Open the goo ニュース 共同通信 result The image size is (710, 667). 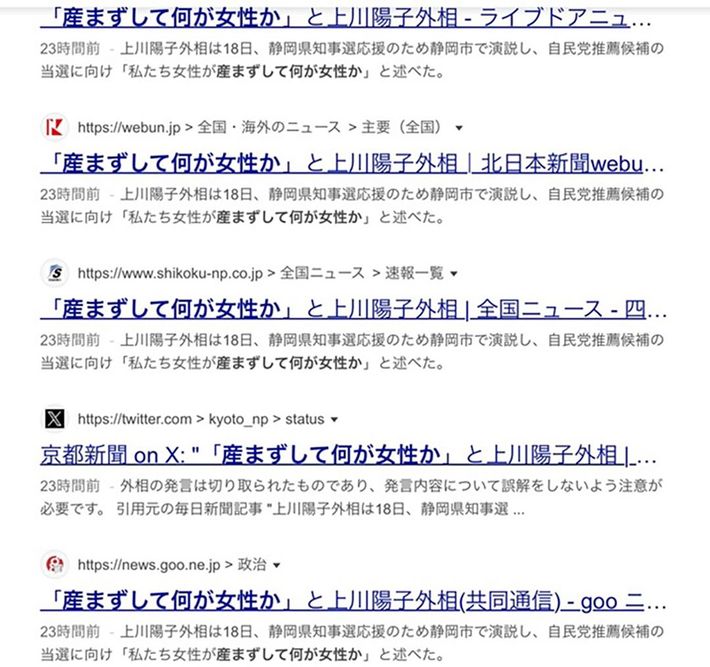pos(350,602)
